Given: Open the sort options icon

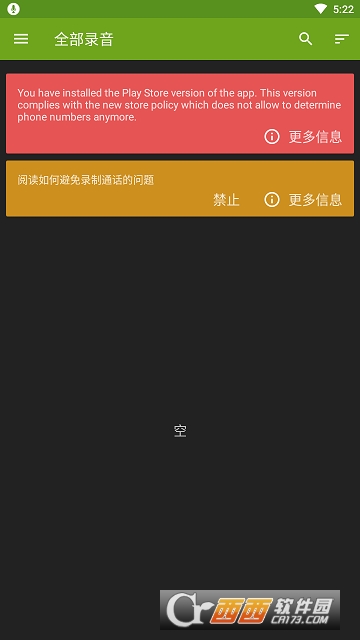Looking at the screenshot, I should (x=342, y=39).
